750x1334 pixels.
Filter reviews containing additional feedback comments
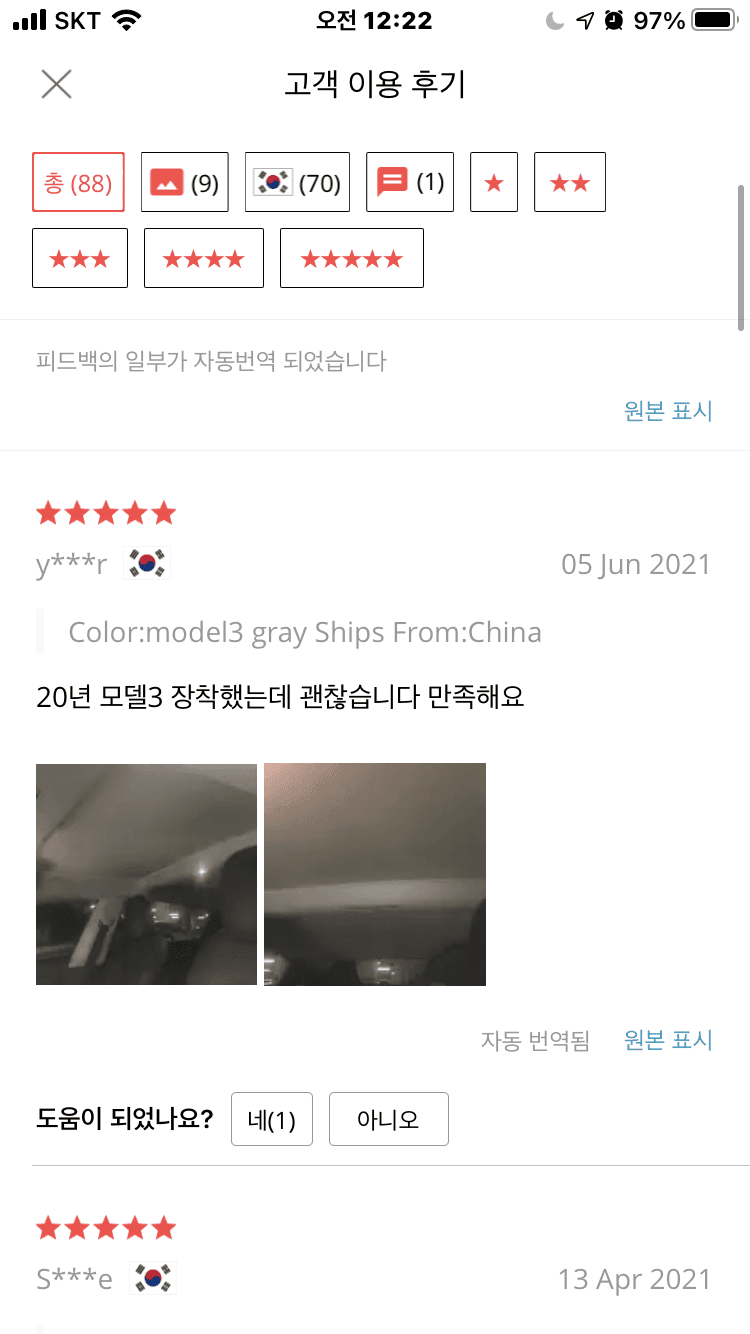tap(409, 181)
